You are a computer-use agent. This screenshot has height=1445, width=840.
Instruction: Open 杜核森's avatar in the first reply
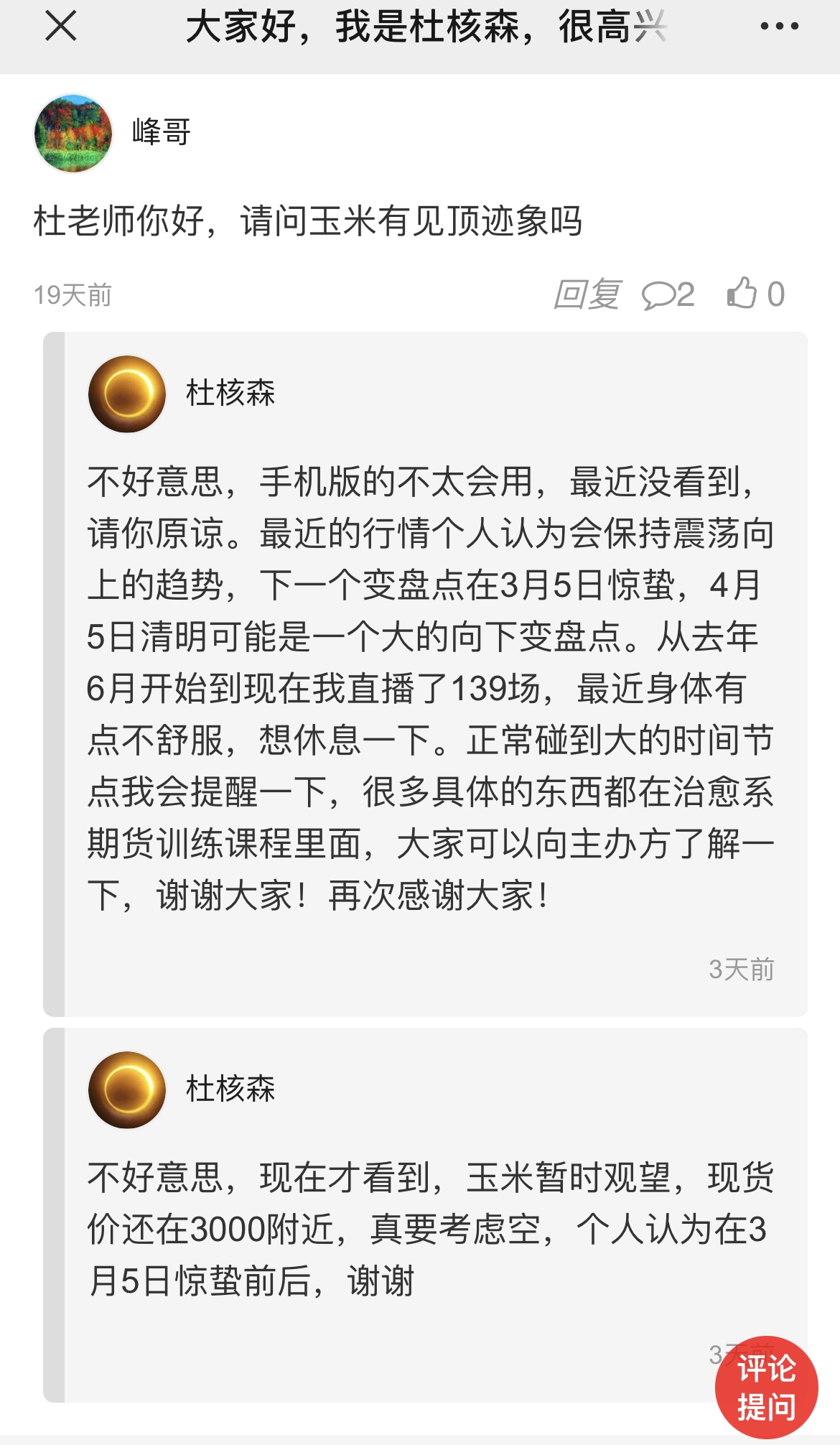point(127,394)
